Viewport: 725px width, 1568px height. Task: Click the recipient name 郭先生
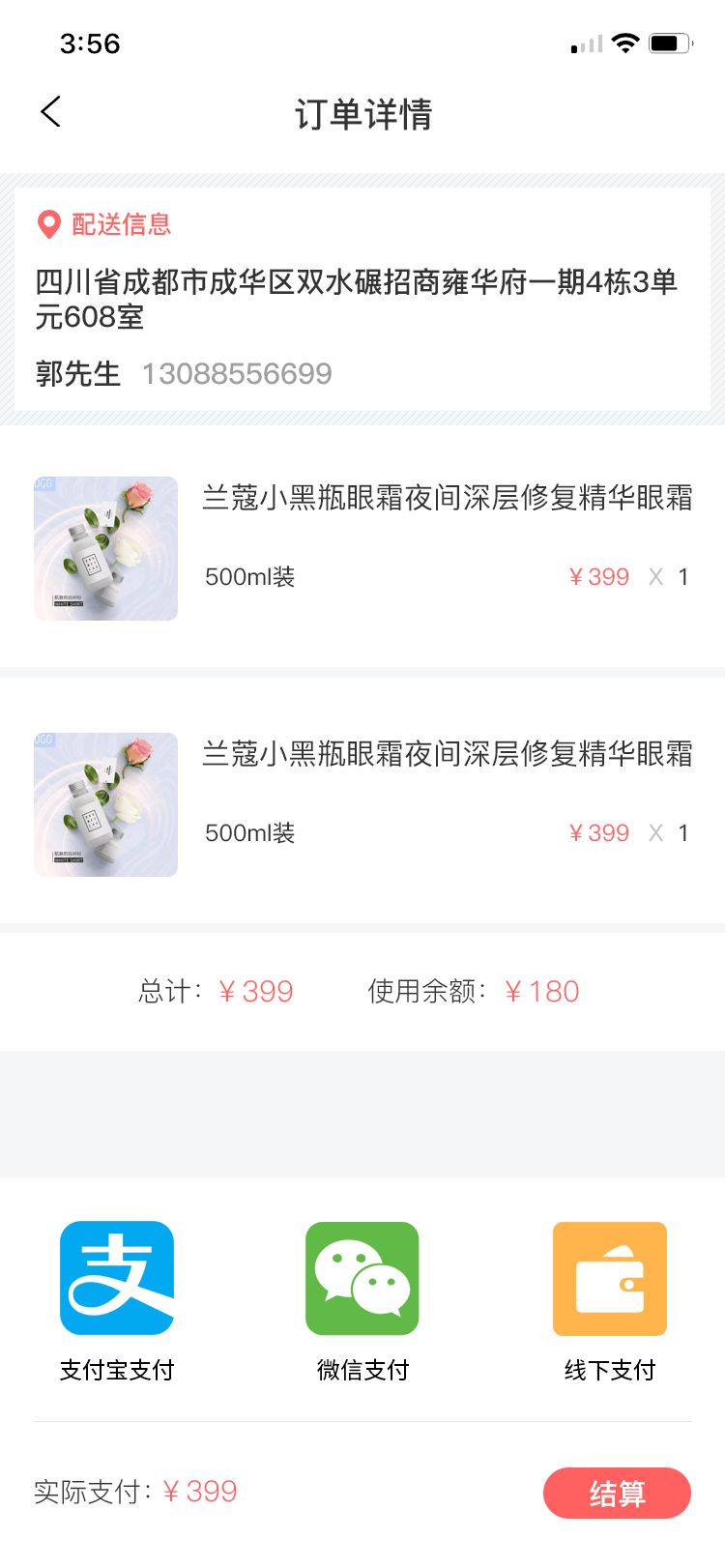pyautogui.click(x=74, y=372)
